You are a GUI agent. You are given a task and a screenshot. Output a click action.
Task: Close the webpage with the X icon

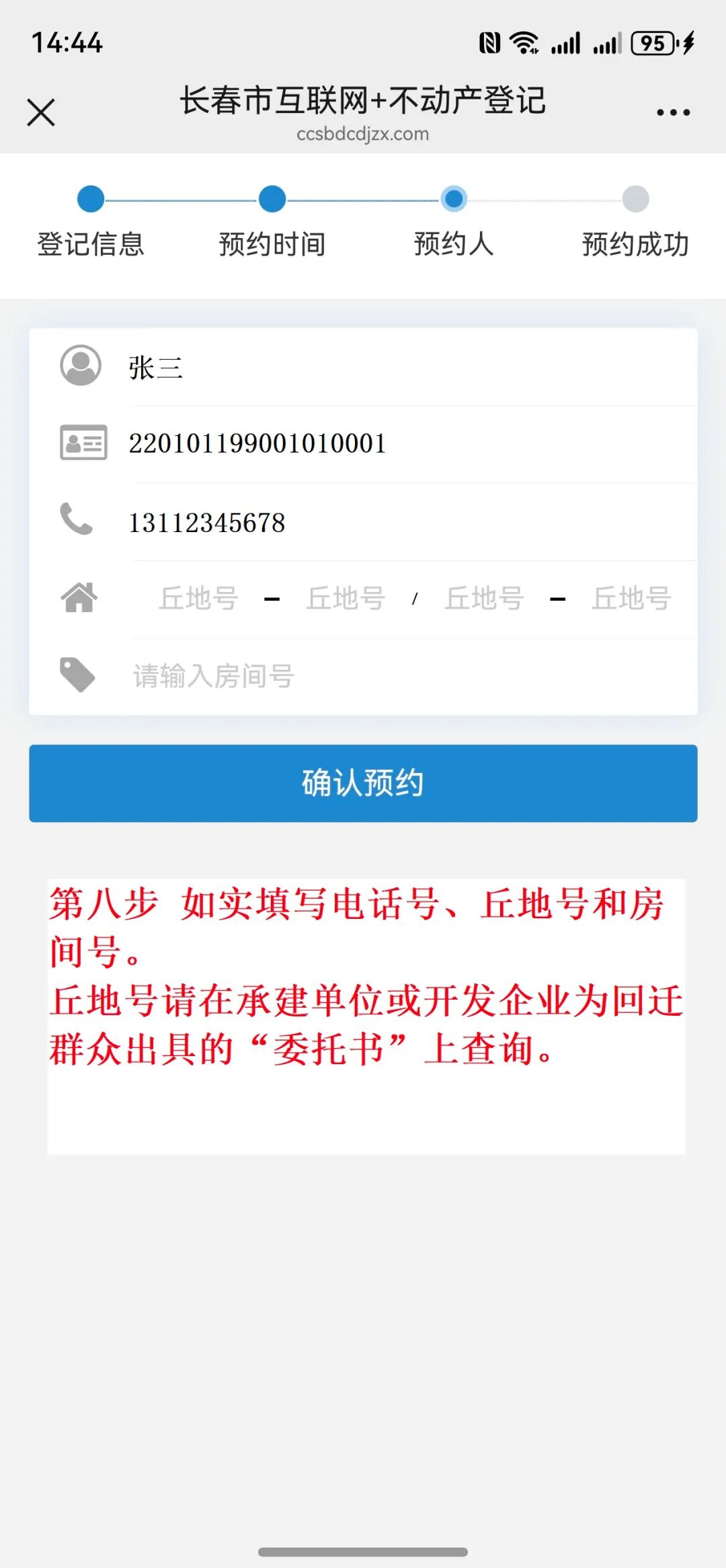click(x=41, y=112)
